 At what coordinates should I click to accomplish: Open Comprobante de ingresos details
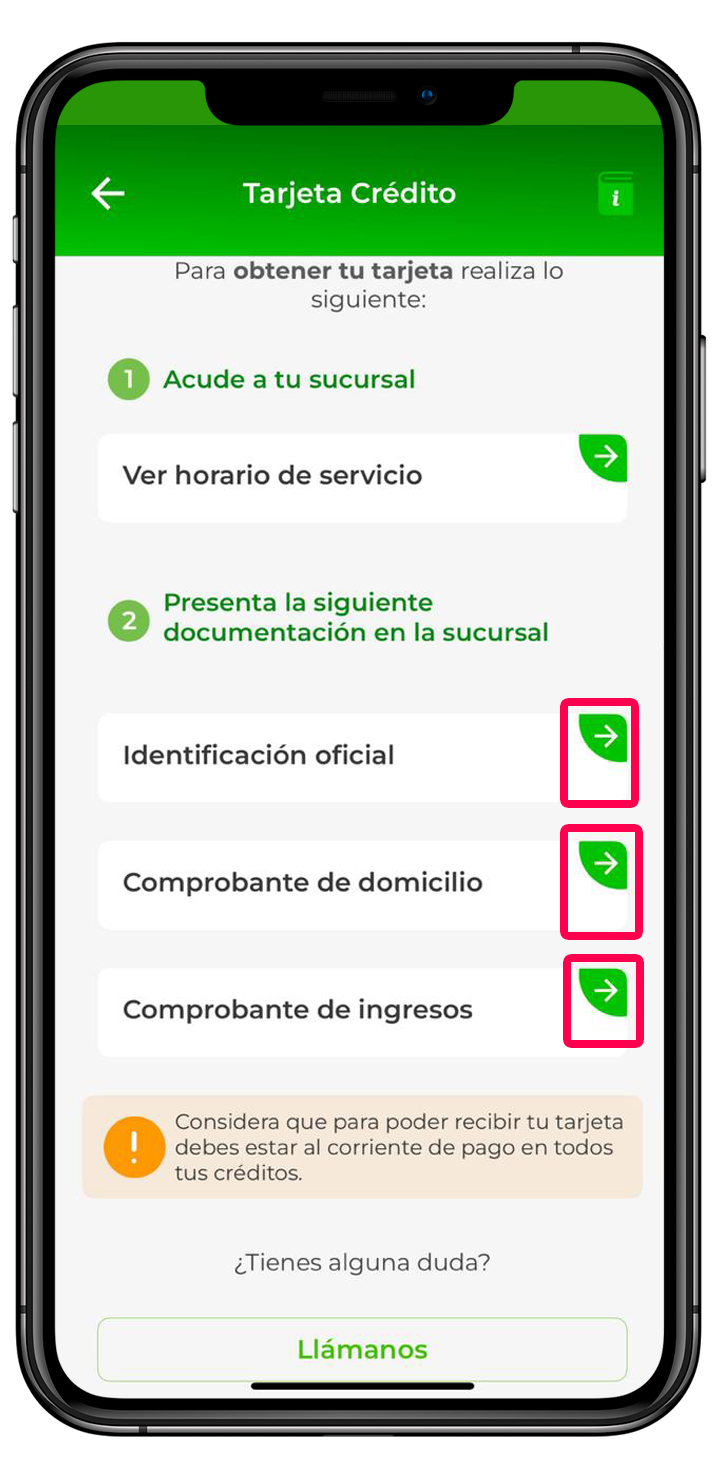coord(604,991)
